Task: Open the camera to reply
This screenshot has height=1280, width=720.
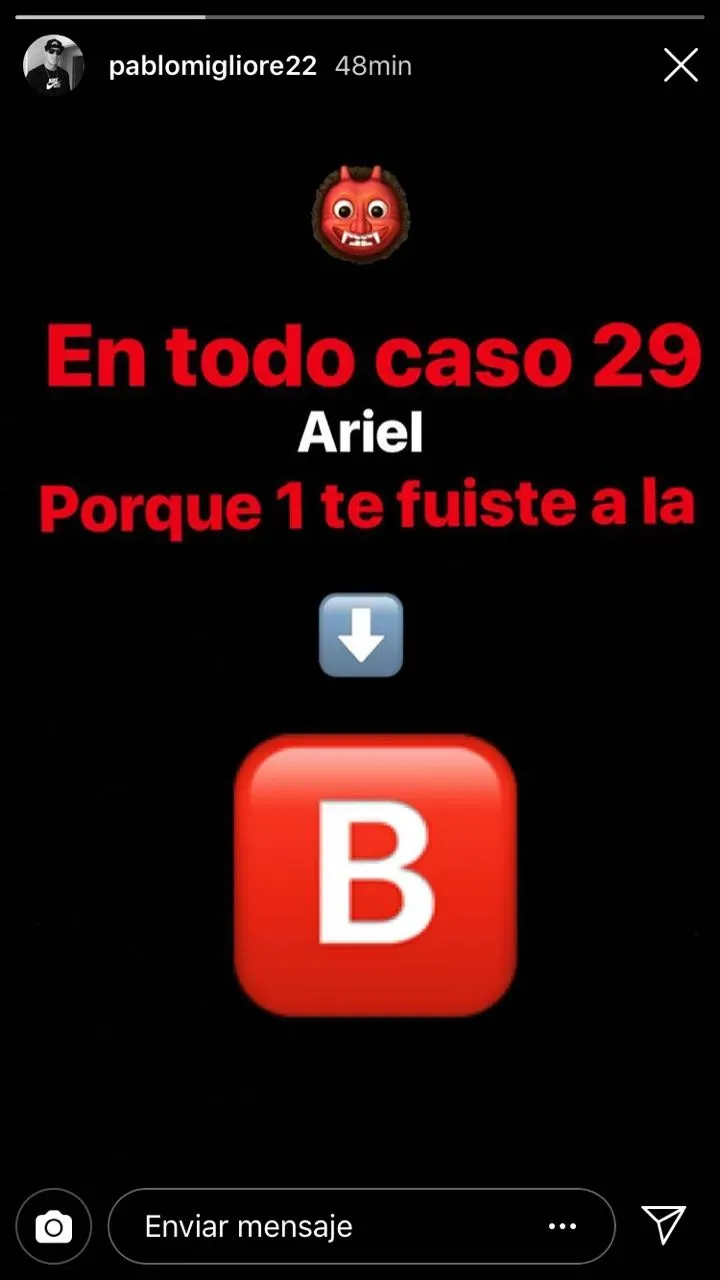Action: click(54, 1226)
